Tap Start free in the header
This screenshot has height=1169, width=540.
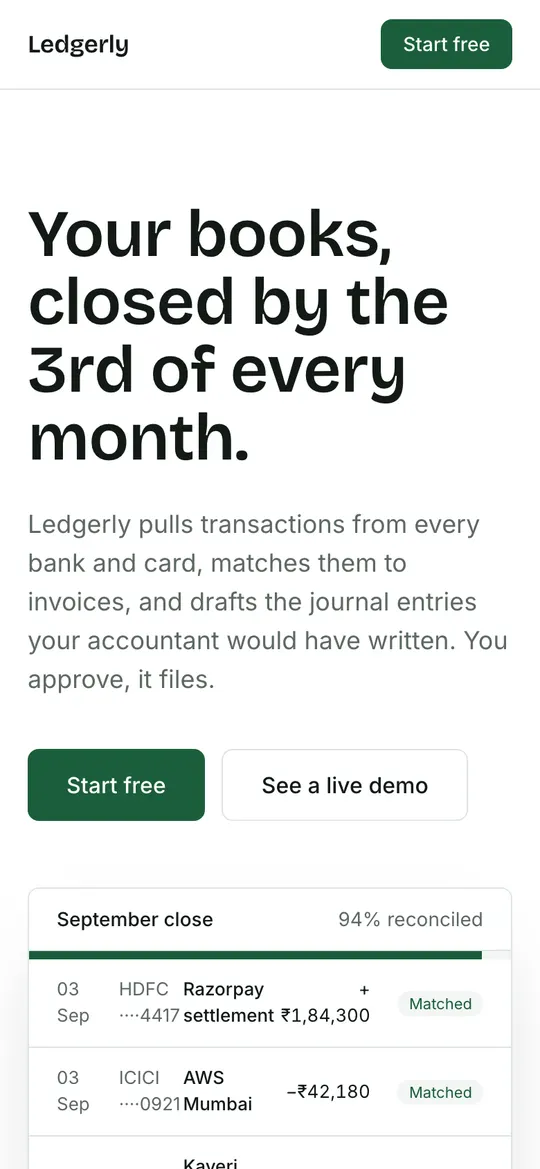[x=446, y=44]
